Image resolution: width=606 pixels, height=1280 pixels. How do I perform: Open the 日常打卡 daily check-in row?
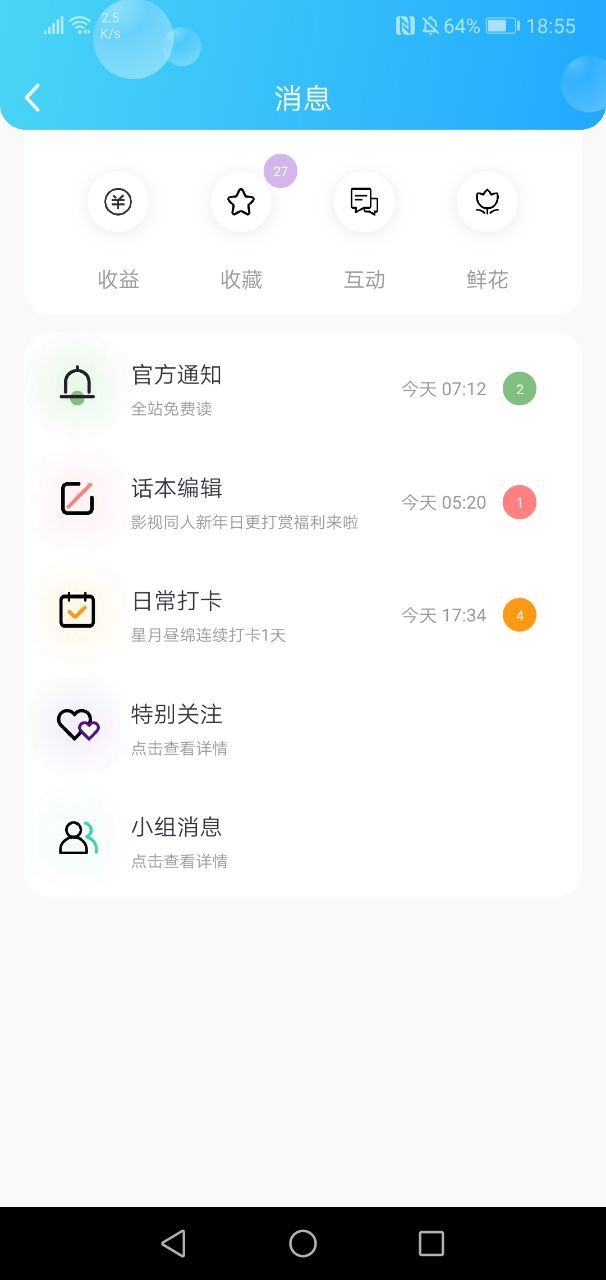[303, 614]
